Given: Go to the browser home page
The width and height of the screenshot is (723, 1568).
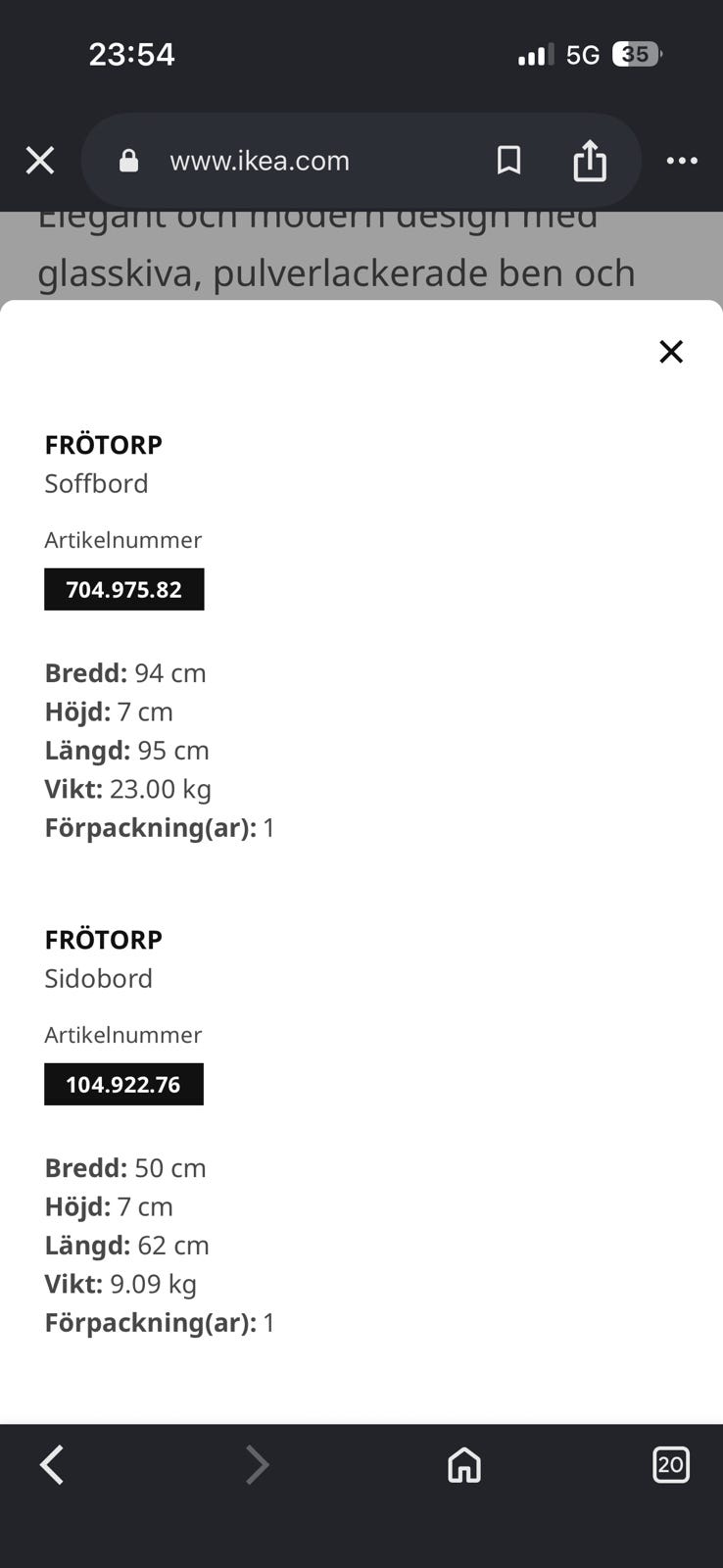Looking at the screenshot, I should (x=464, y=1465).
